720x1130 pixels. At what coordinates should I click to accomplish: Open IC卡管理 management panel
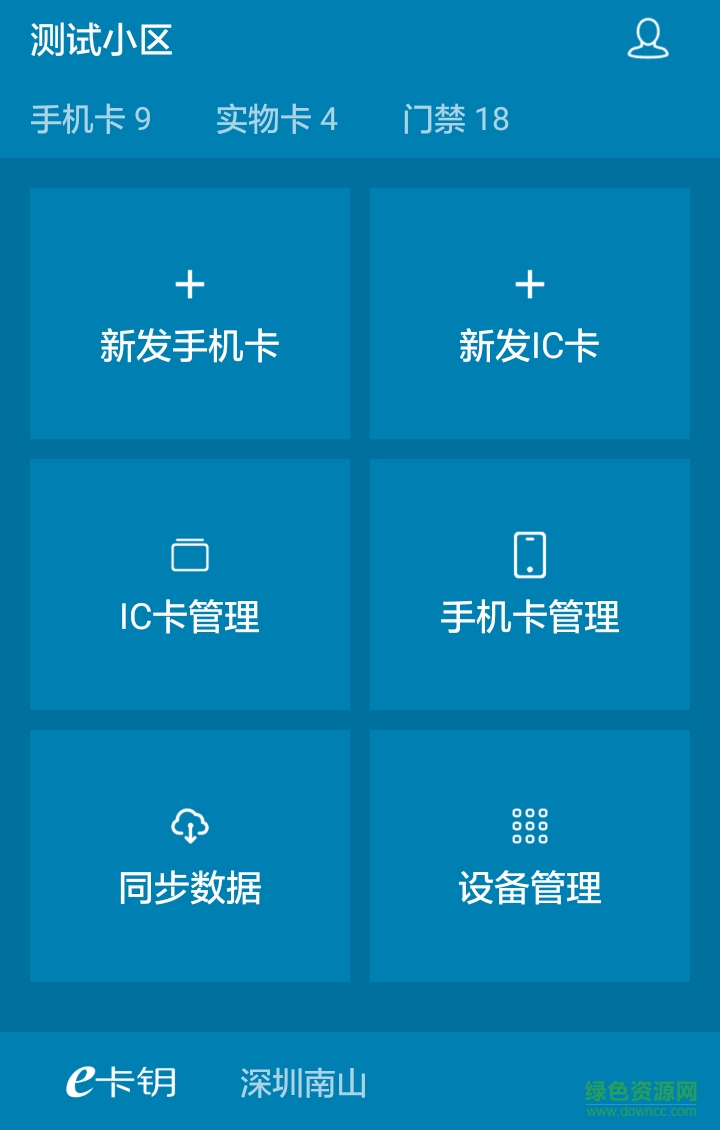190,618
